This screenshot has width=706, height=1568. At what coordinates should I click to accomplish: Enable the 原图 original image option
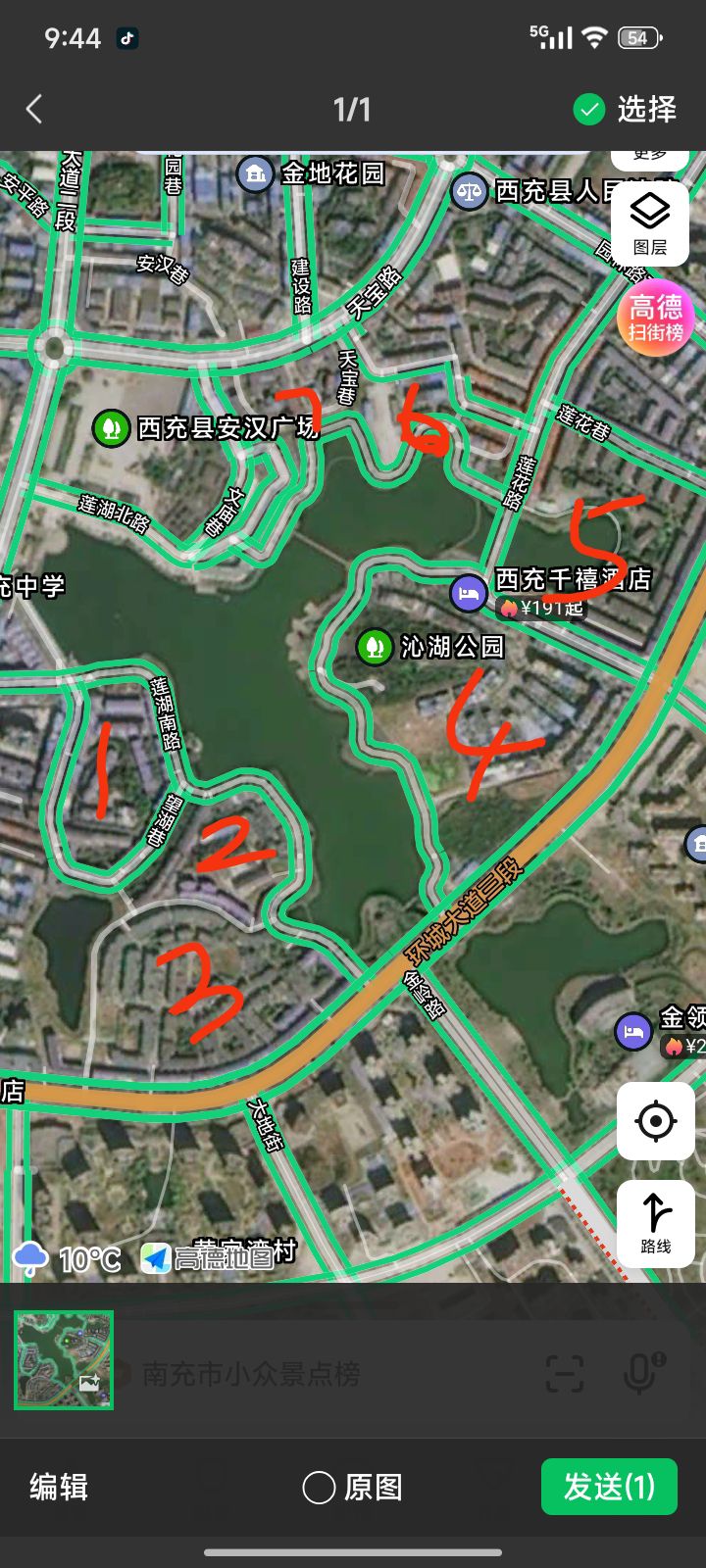pos(320,1488)
